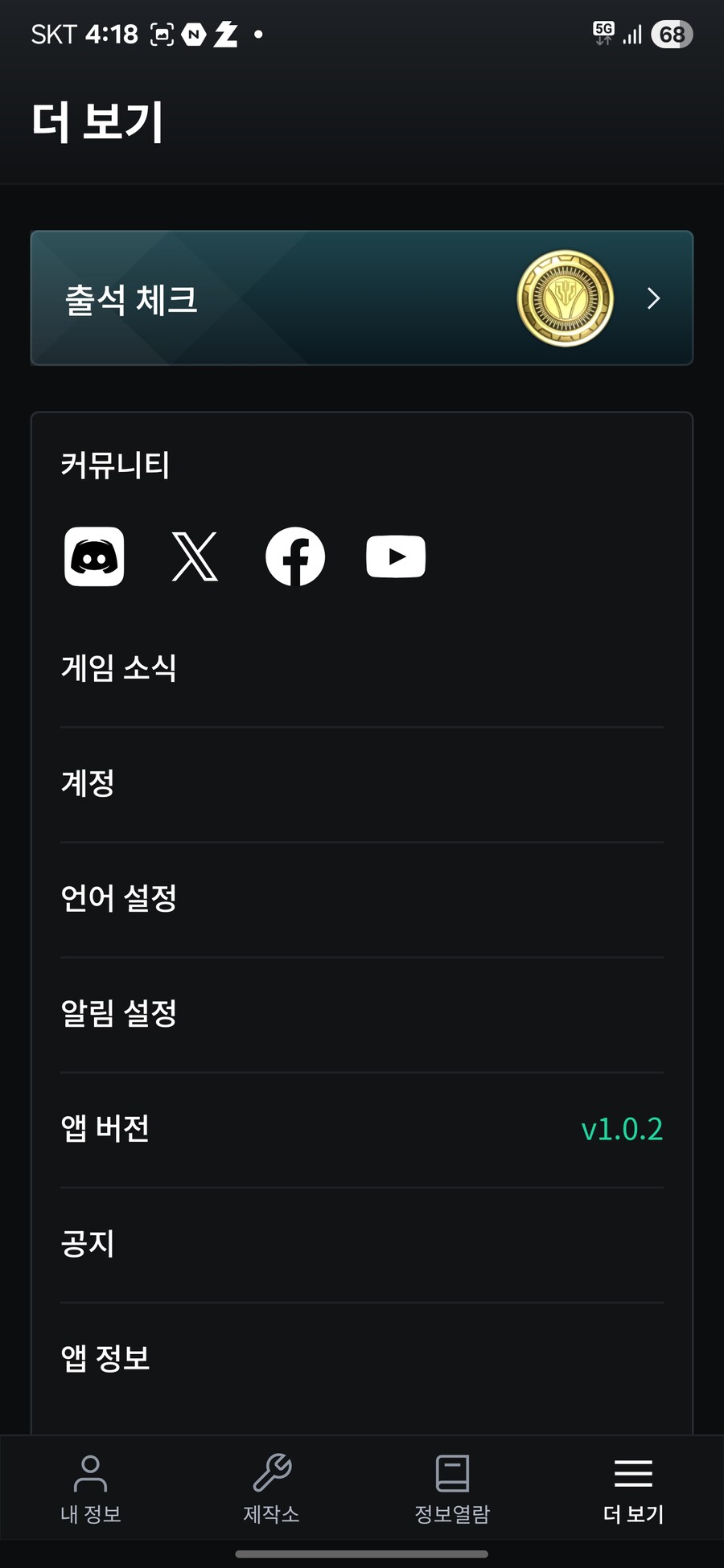The width and height of the screenshot is (724, 1568).
Task: Open the Discord community page
Action: [94, 556]
